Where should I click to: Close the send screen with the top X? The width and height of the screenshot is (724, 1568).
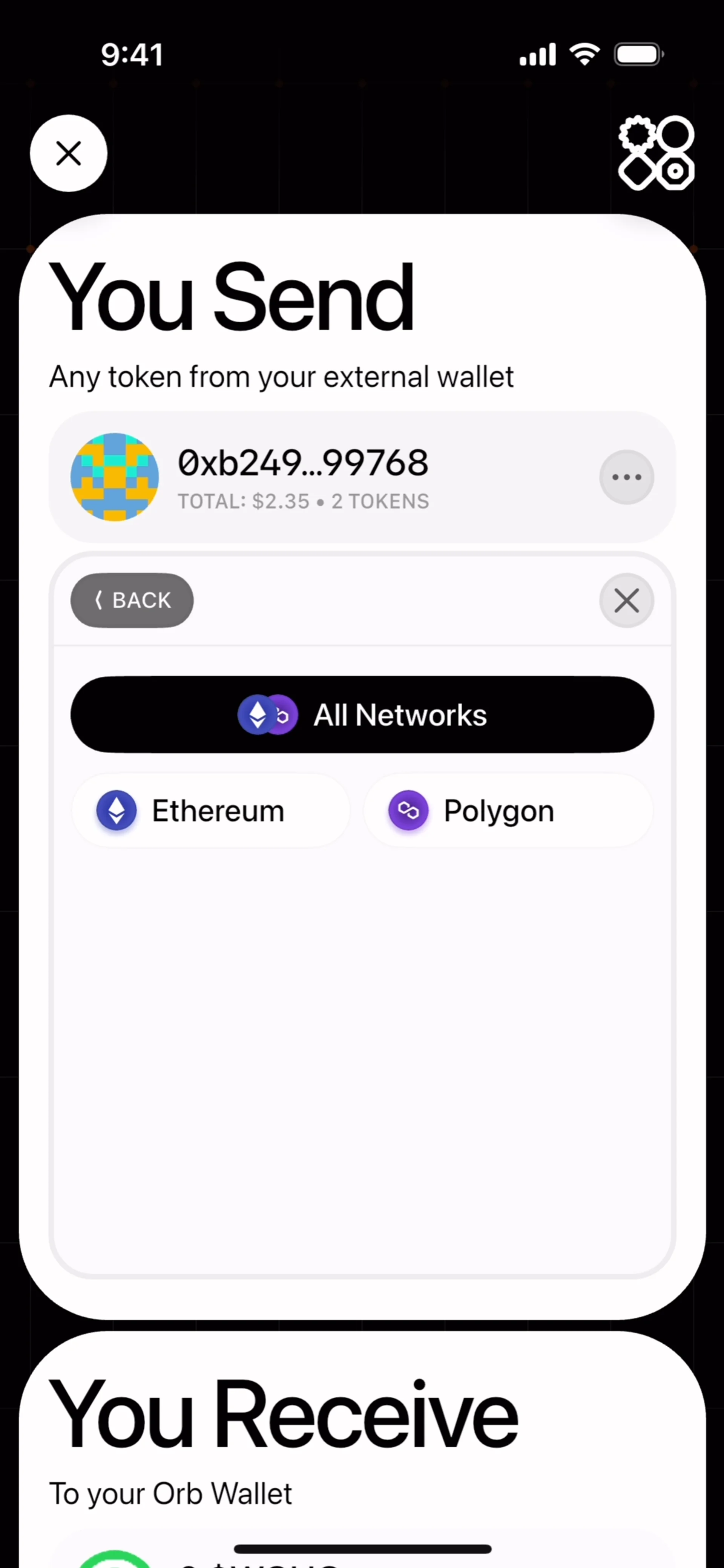68,153
